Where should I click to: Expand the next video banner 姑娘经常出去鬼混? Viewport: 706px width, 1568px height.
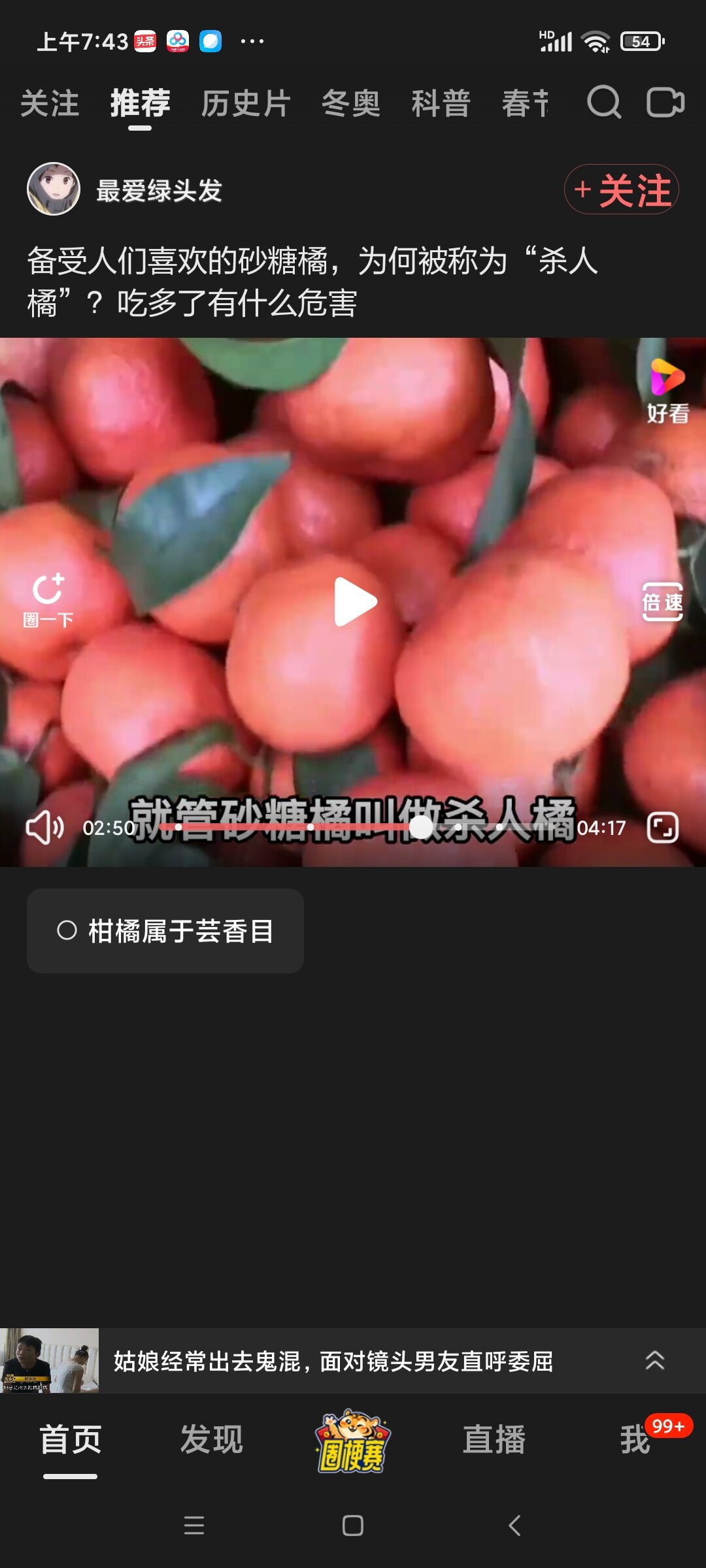point(353,1361)
